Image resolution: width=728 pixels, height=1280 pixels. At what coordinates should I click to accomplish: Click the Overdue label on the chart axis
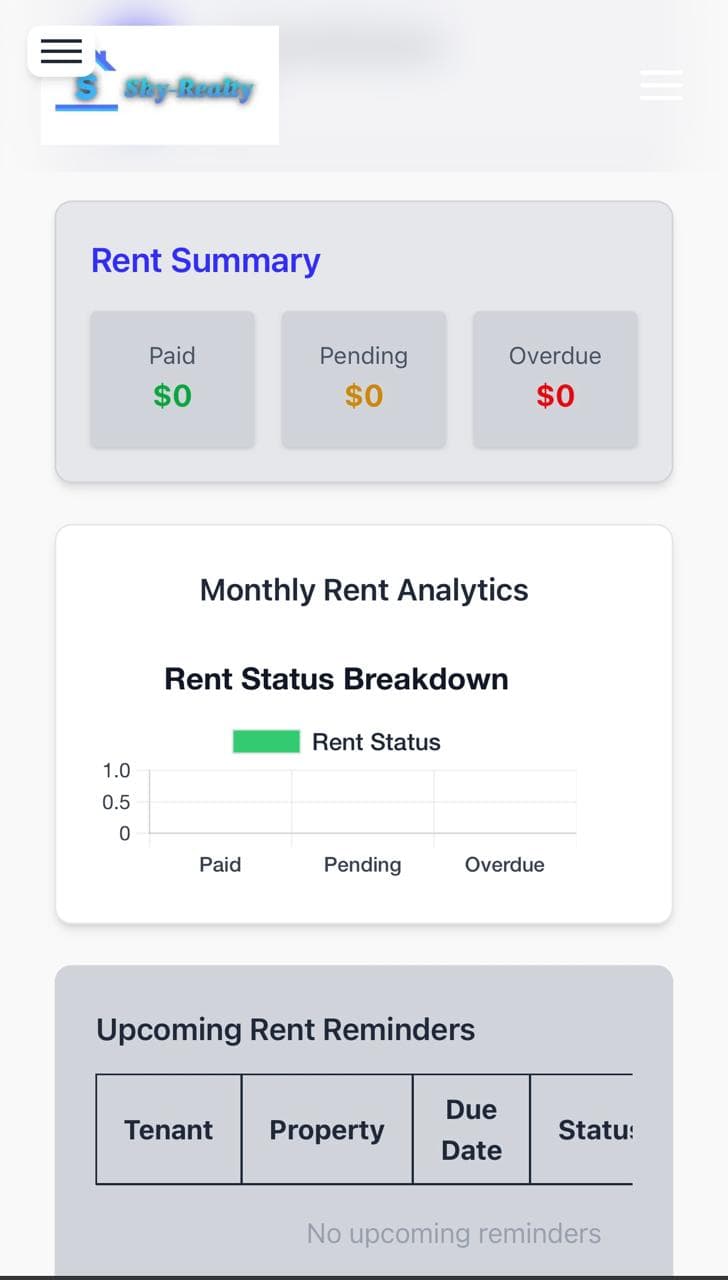(x=504, y=864)
